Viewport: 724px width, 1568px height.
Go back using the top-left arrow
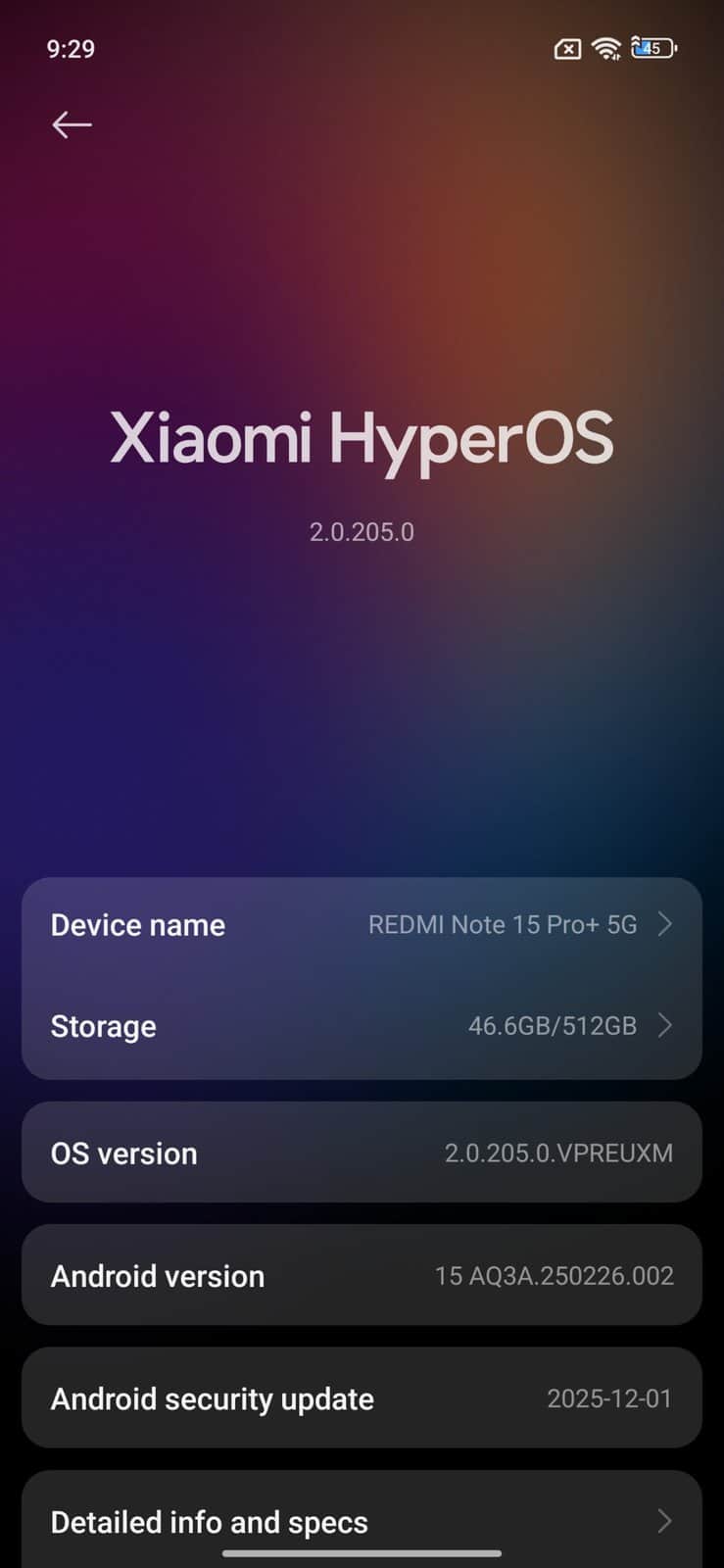click(x=72, y=124)
